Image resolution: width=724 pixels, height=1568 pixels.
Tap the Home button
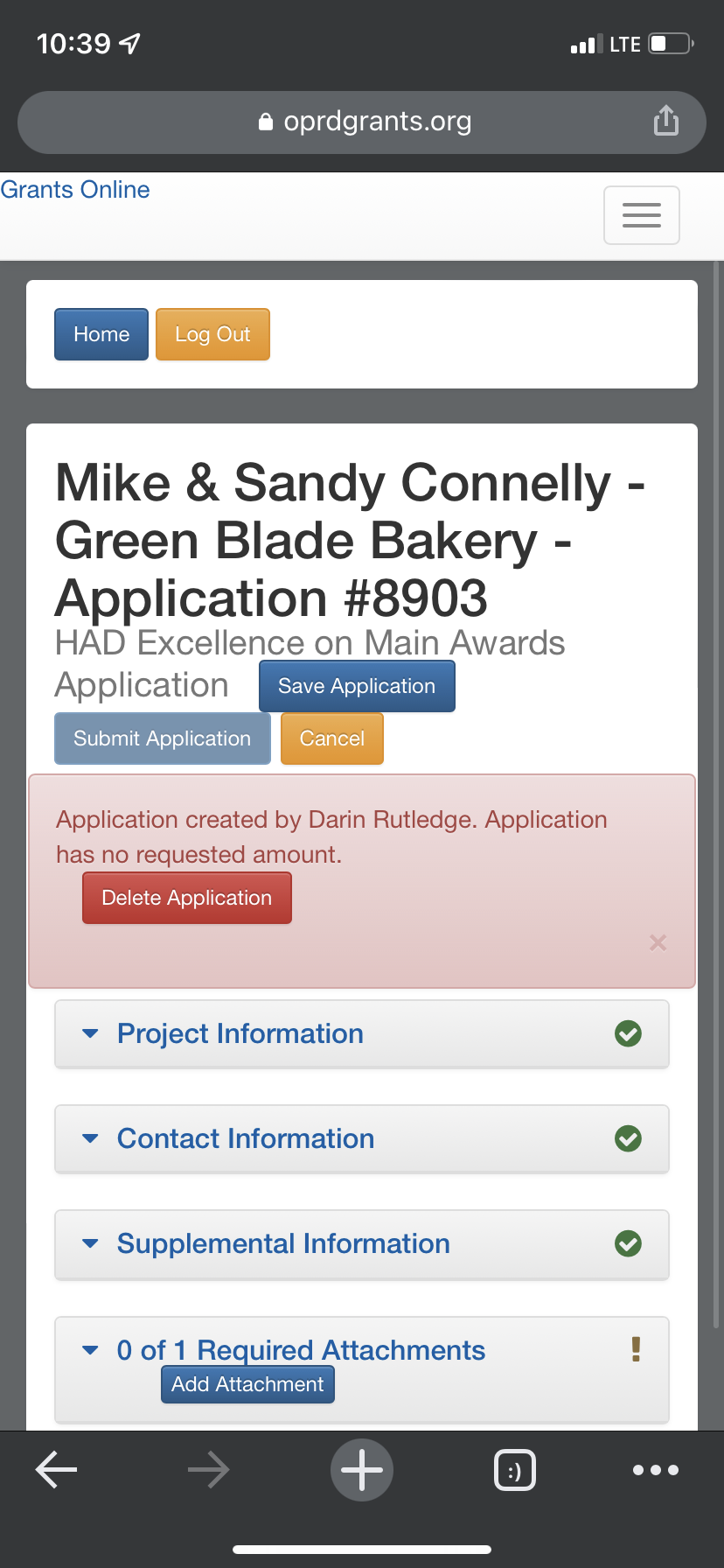pos(101,334)
